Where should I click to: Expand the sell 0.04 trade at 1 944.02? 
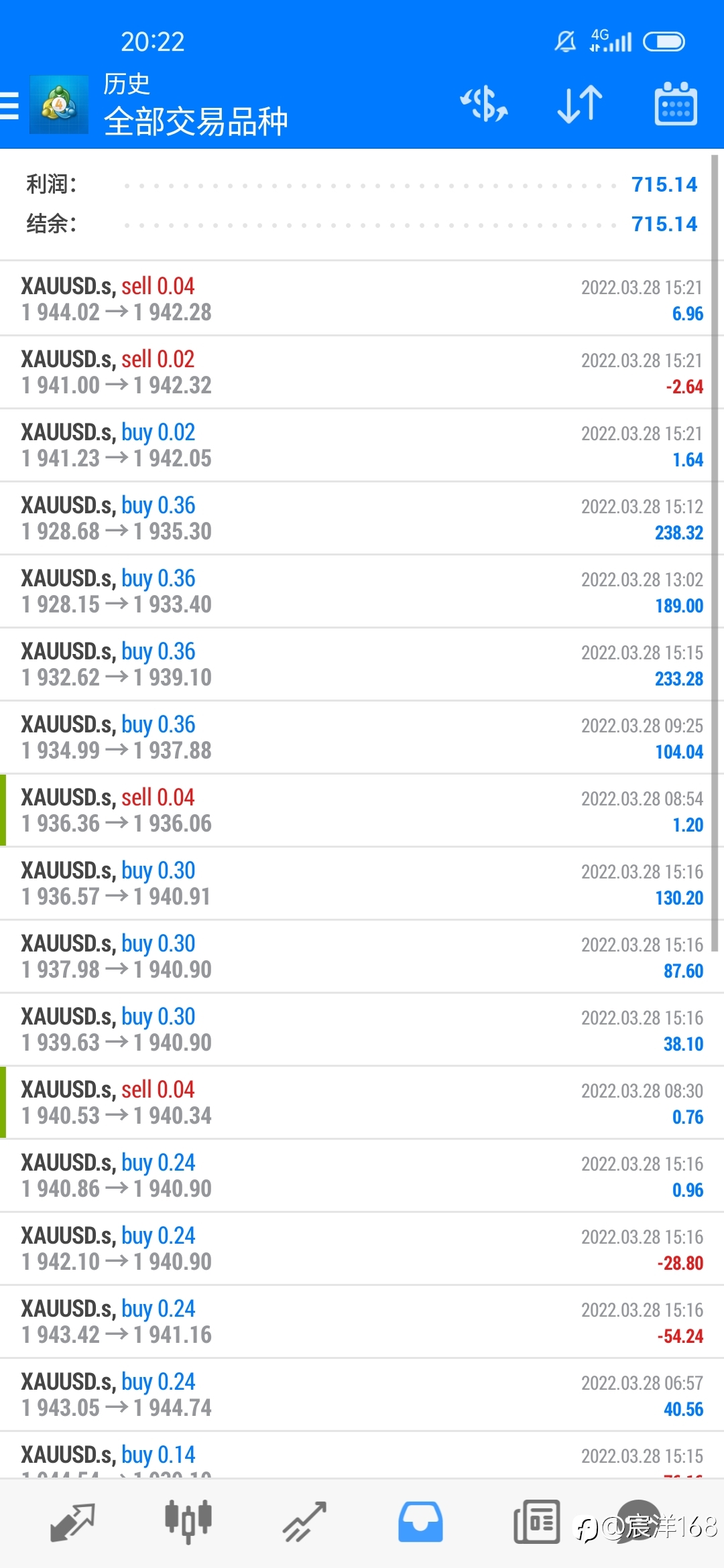[x=362, y=299]
